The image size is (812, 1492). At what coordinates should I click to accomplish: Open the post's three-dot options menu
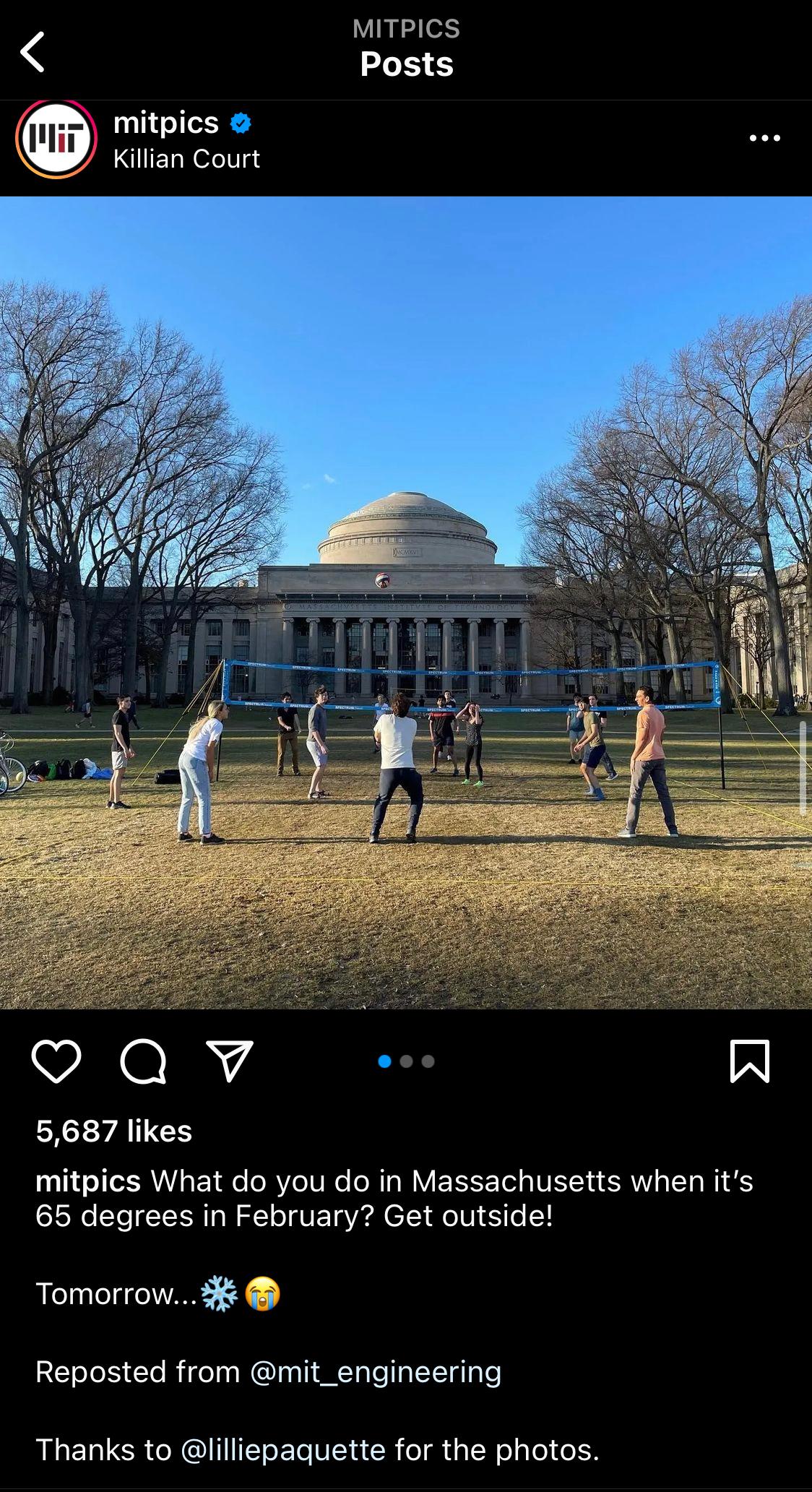[764, 138]
